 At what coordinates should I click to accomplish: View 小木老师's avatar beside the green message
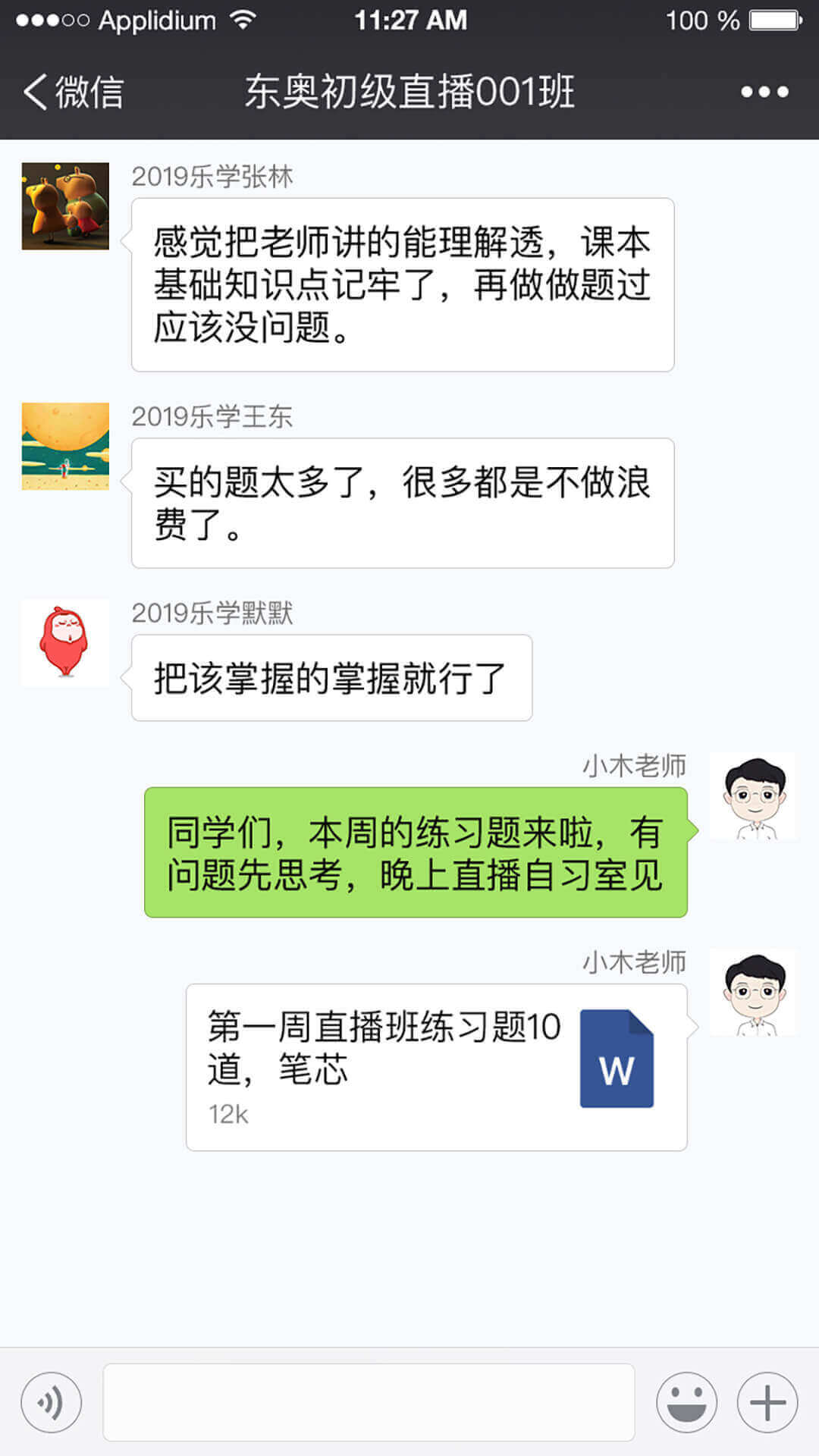(x=752, y=796)
